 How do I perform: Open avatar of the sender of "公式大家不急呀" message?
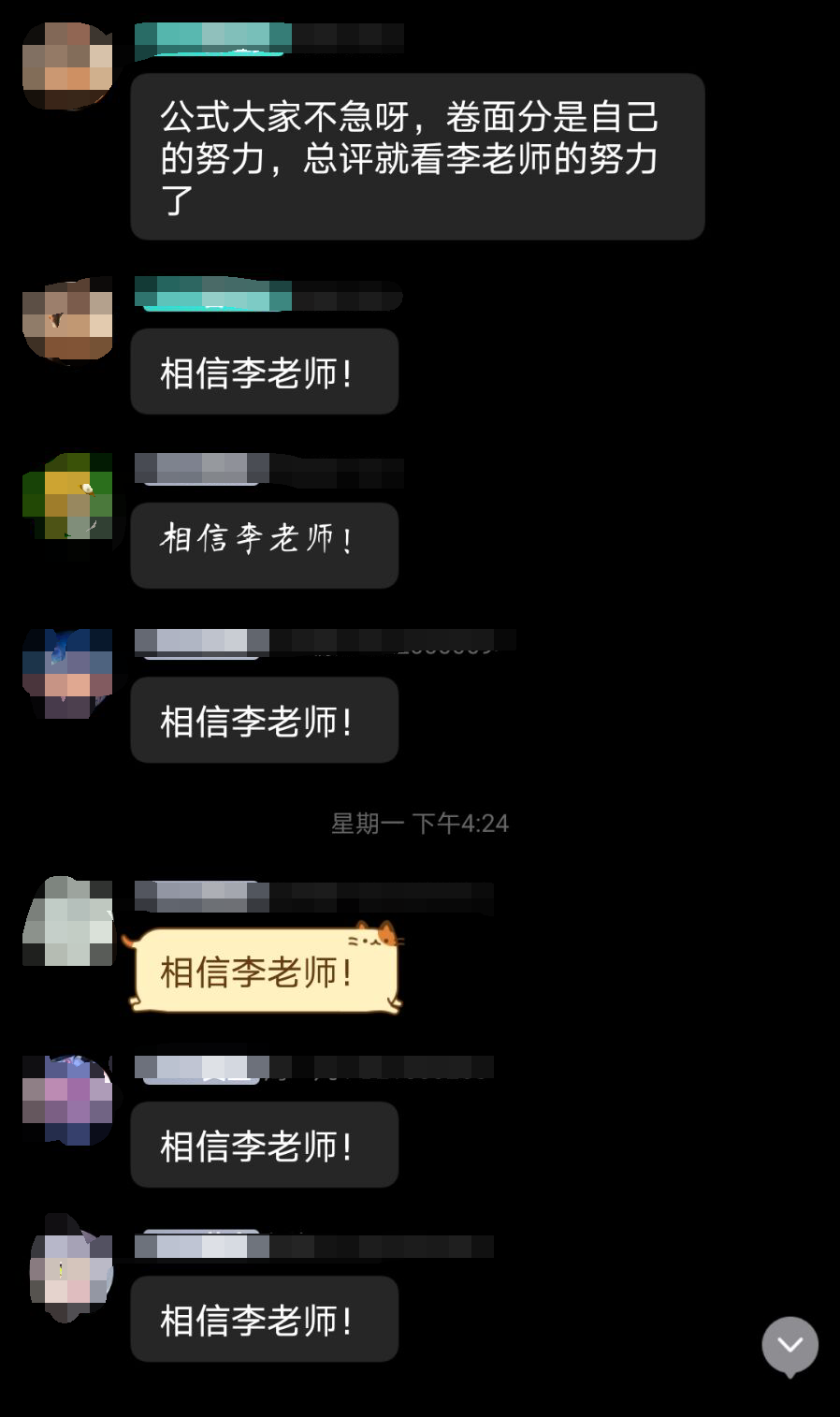pos(67,66)
